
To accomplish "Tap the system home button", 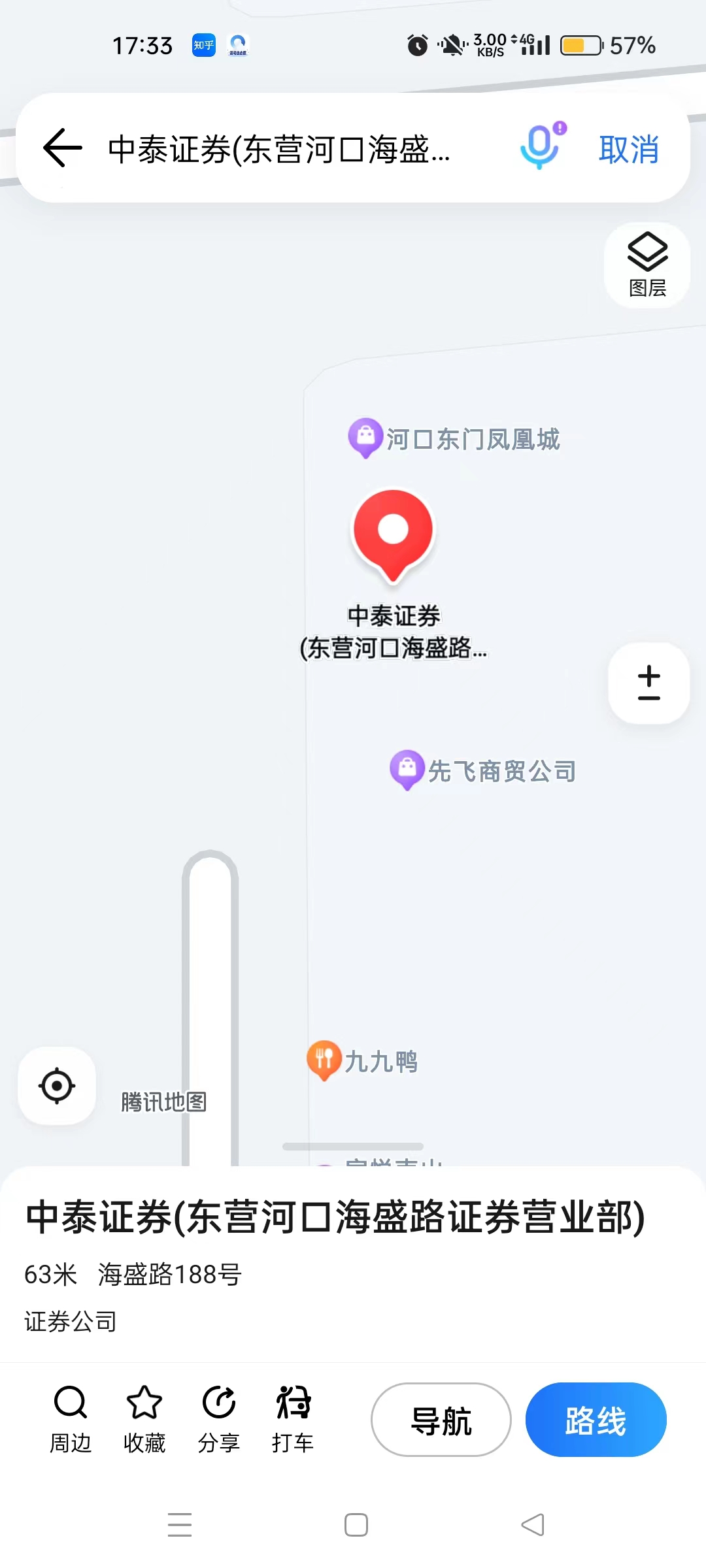I will [356, 1525].
